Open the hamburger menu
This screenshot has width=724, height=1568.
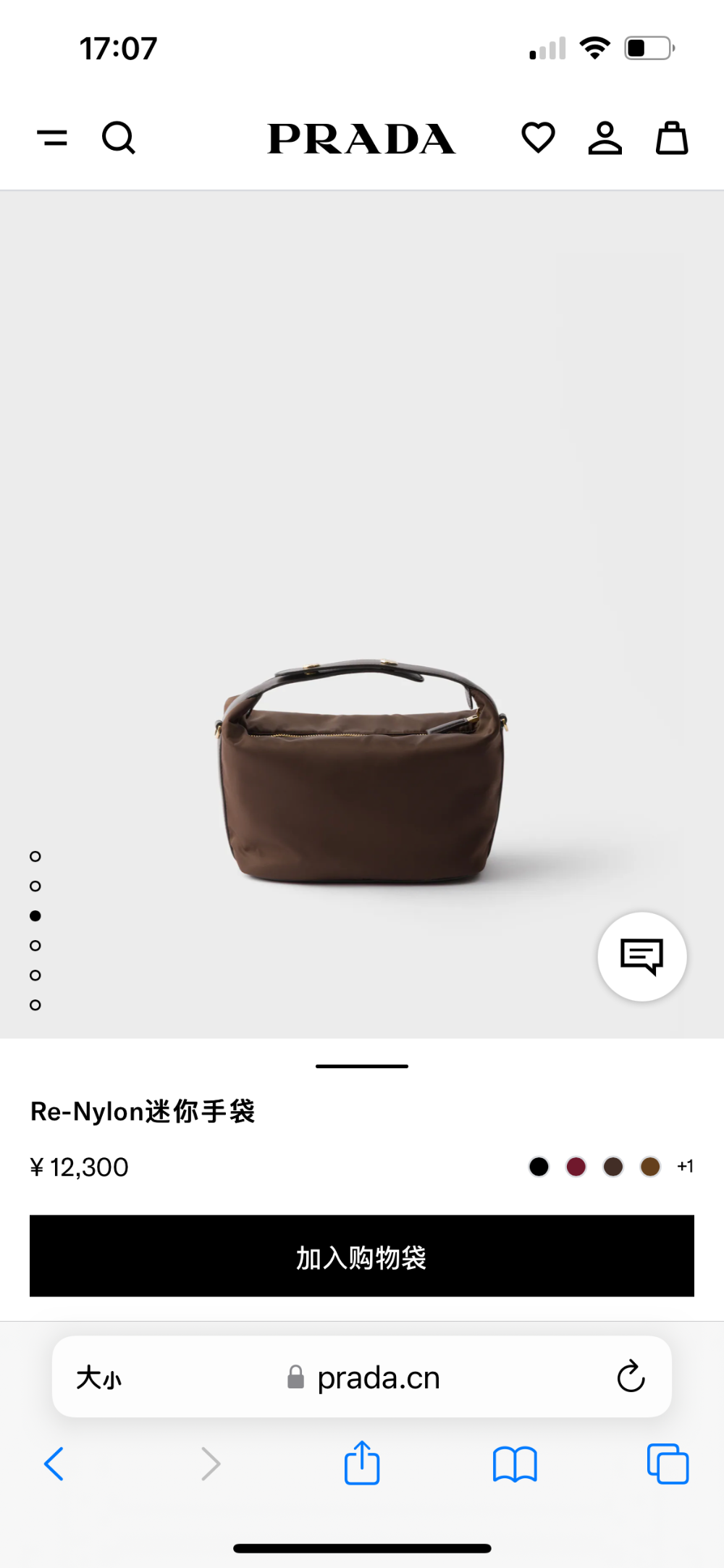[x=52, y=138]
